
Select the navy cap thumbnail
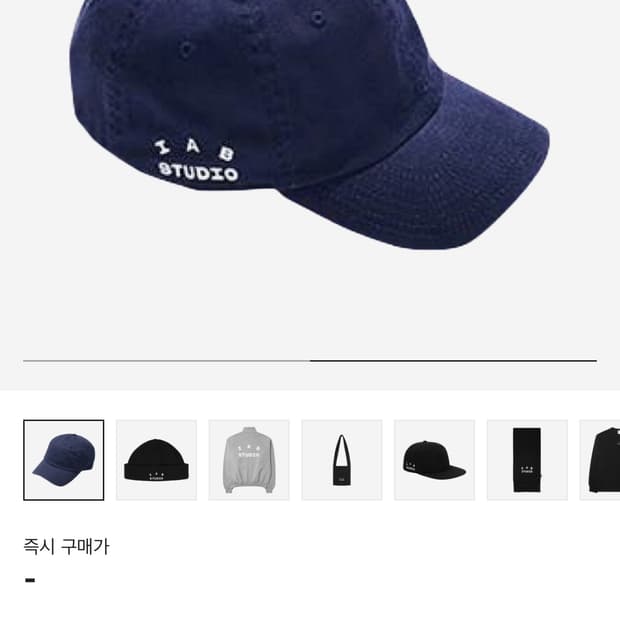pos(64,460)
